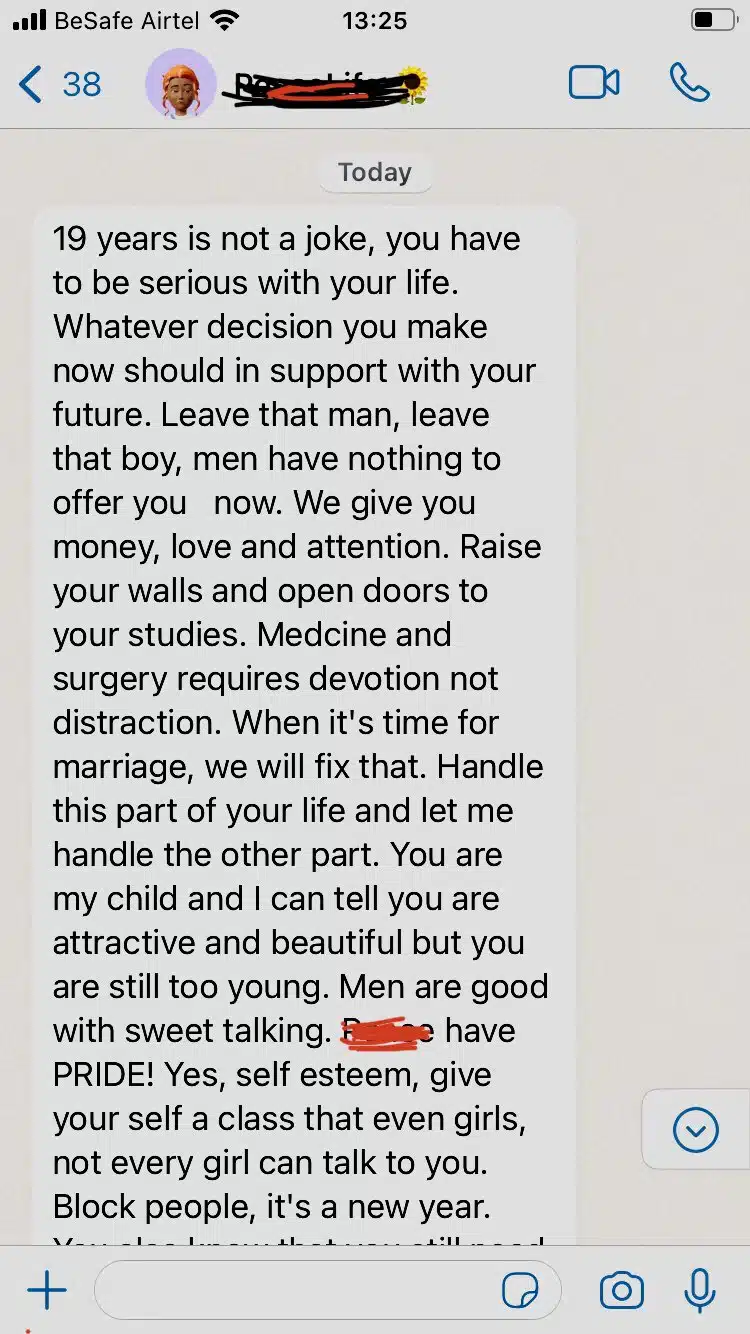Image resolution: width=750 pixels, height=1334 pixels.
Task: Open the plus attachment menu
Action: [x=46, y=1291]
